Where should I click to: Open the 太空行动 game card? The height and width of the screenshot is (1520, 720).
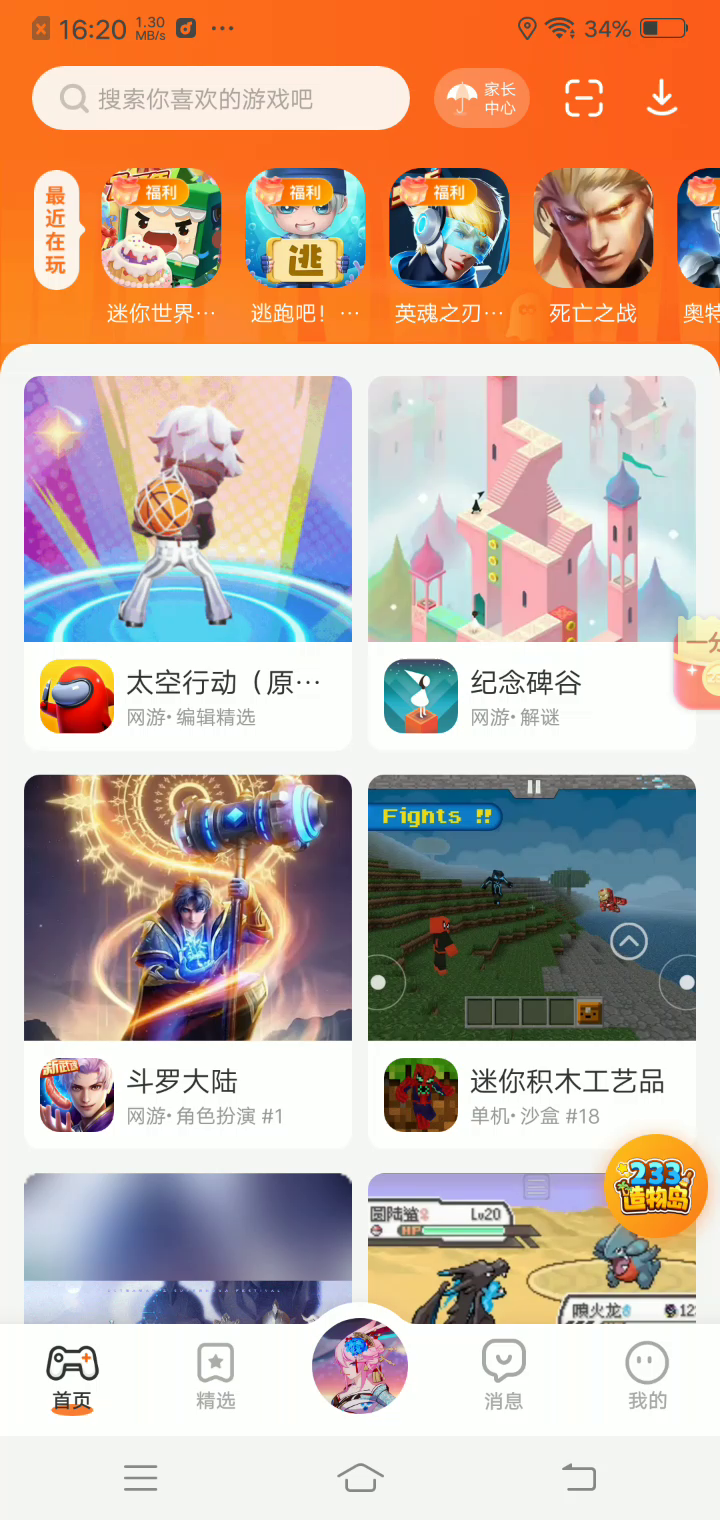click(x=188, y=562)
